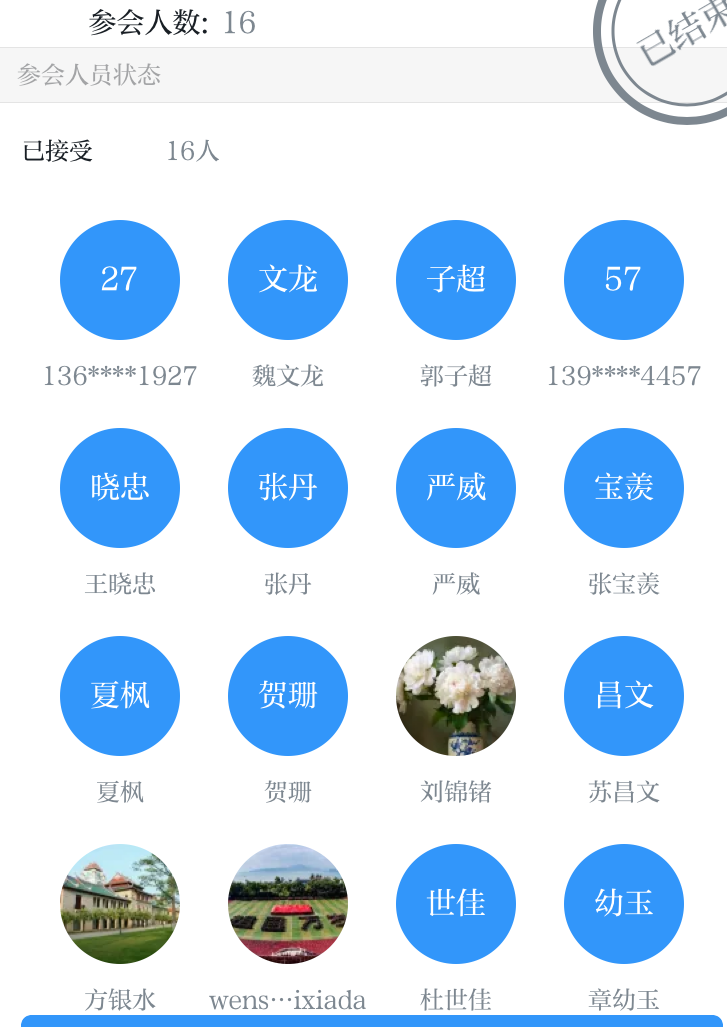View 苏昌文's profile
This screenshot has height=1027, width=727.
624,696
